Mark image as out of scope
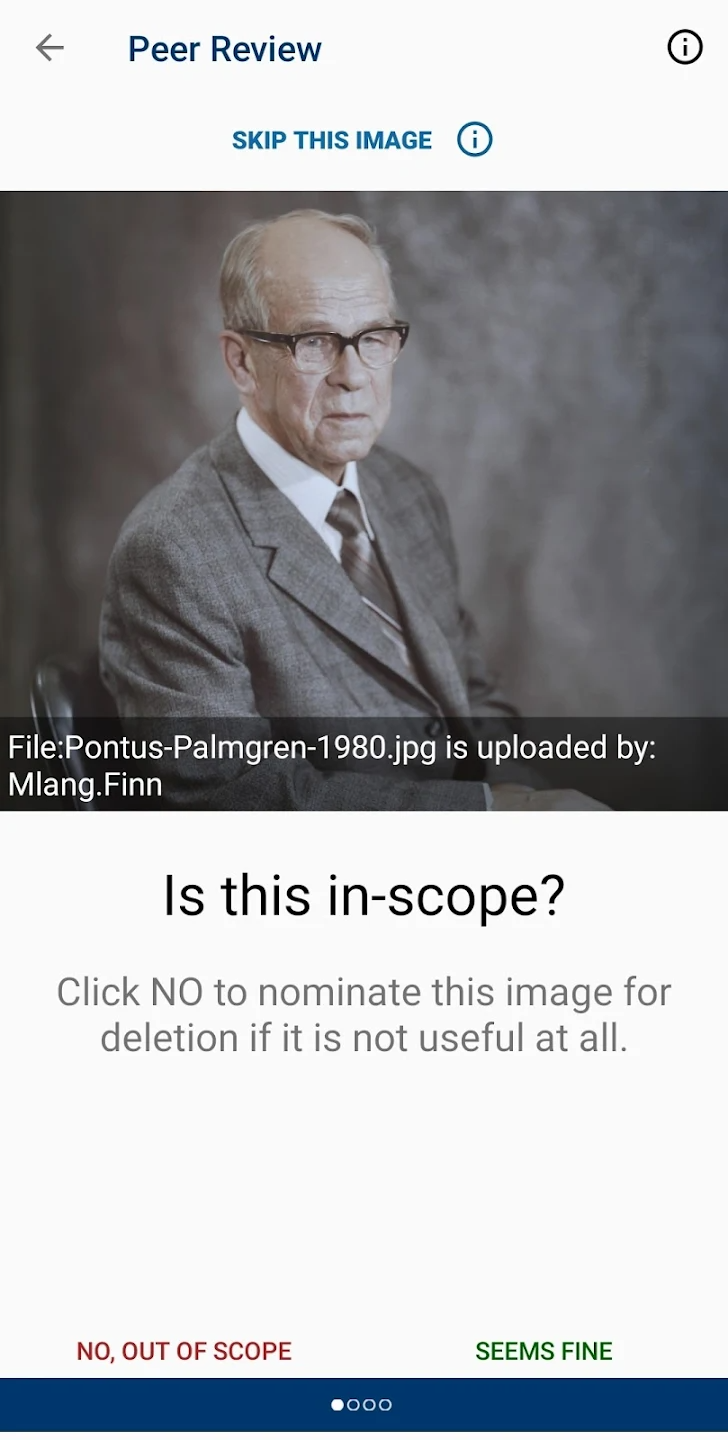This screenshot has width=728, height=1440. point(184,1351)
